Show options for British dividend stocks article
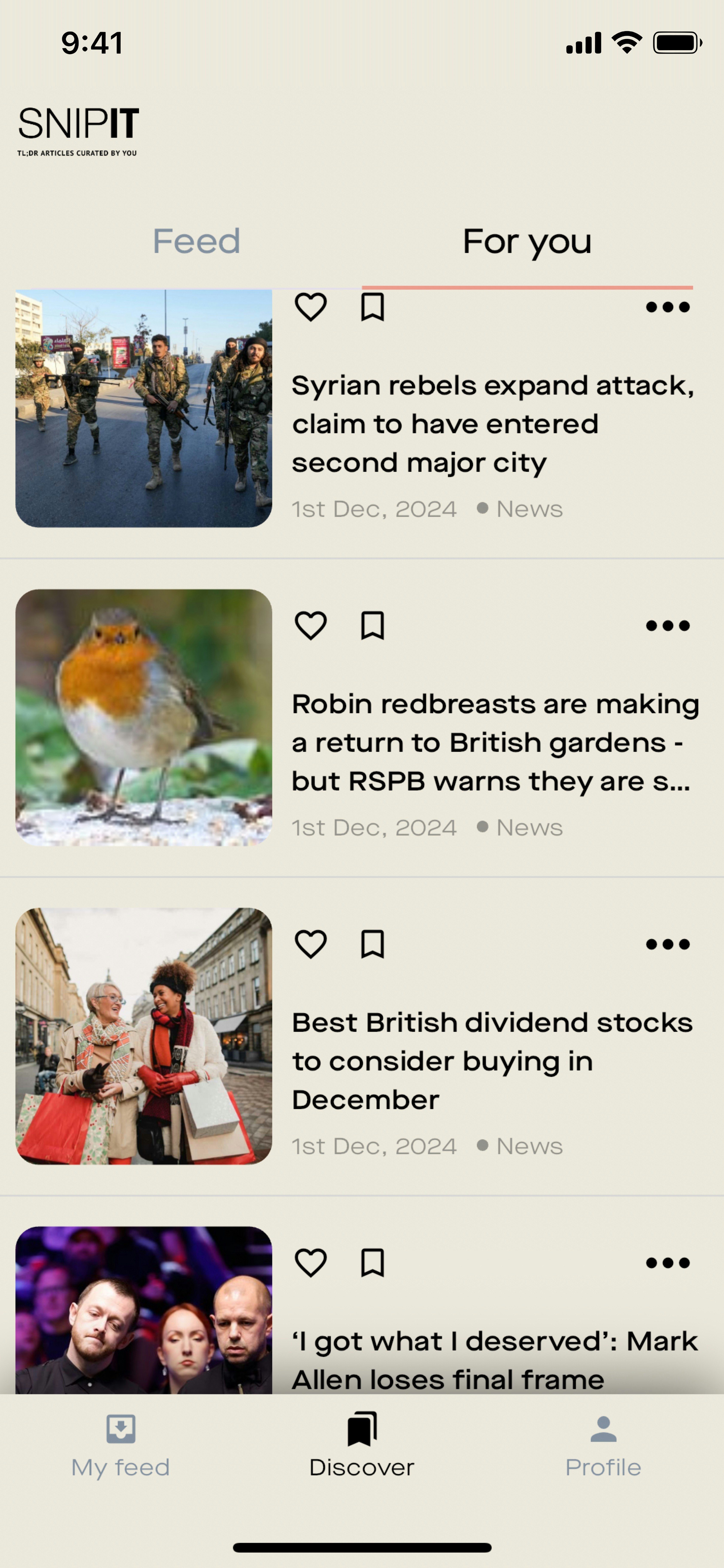The width and height of the screenshot is (724, 1568). (x=667, y=945)
